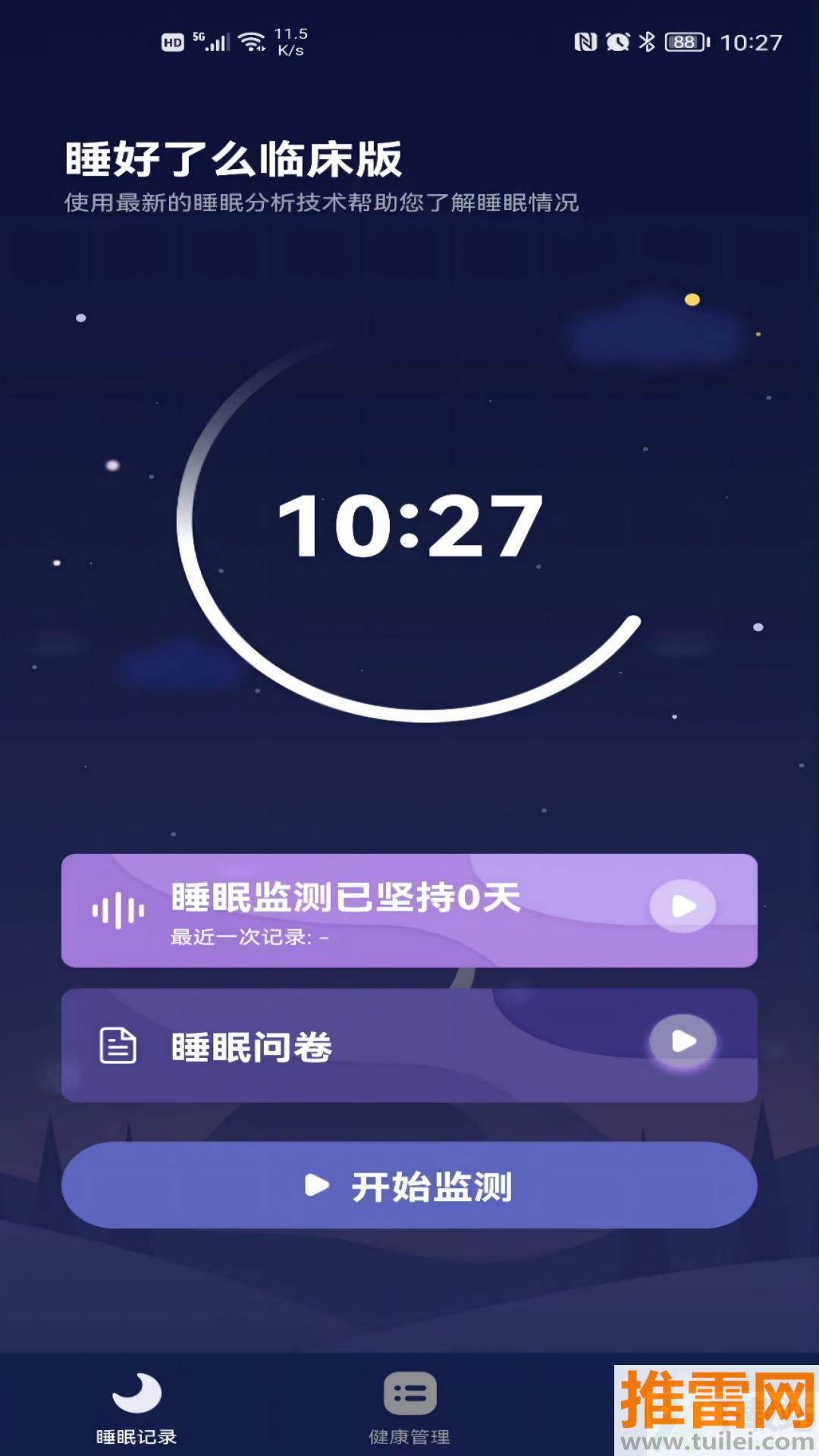This screenshot has width=819, height=1456.
Task: Tap the 开始监测 button
Action: click(x=409, y=1185)
